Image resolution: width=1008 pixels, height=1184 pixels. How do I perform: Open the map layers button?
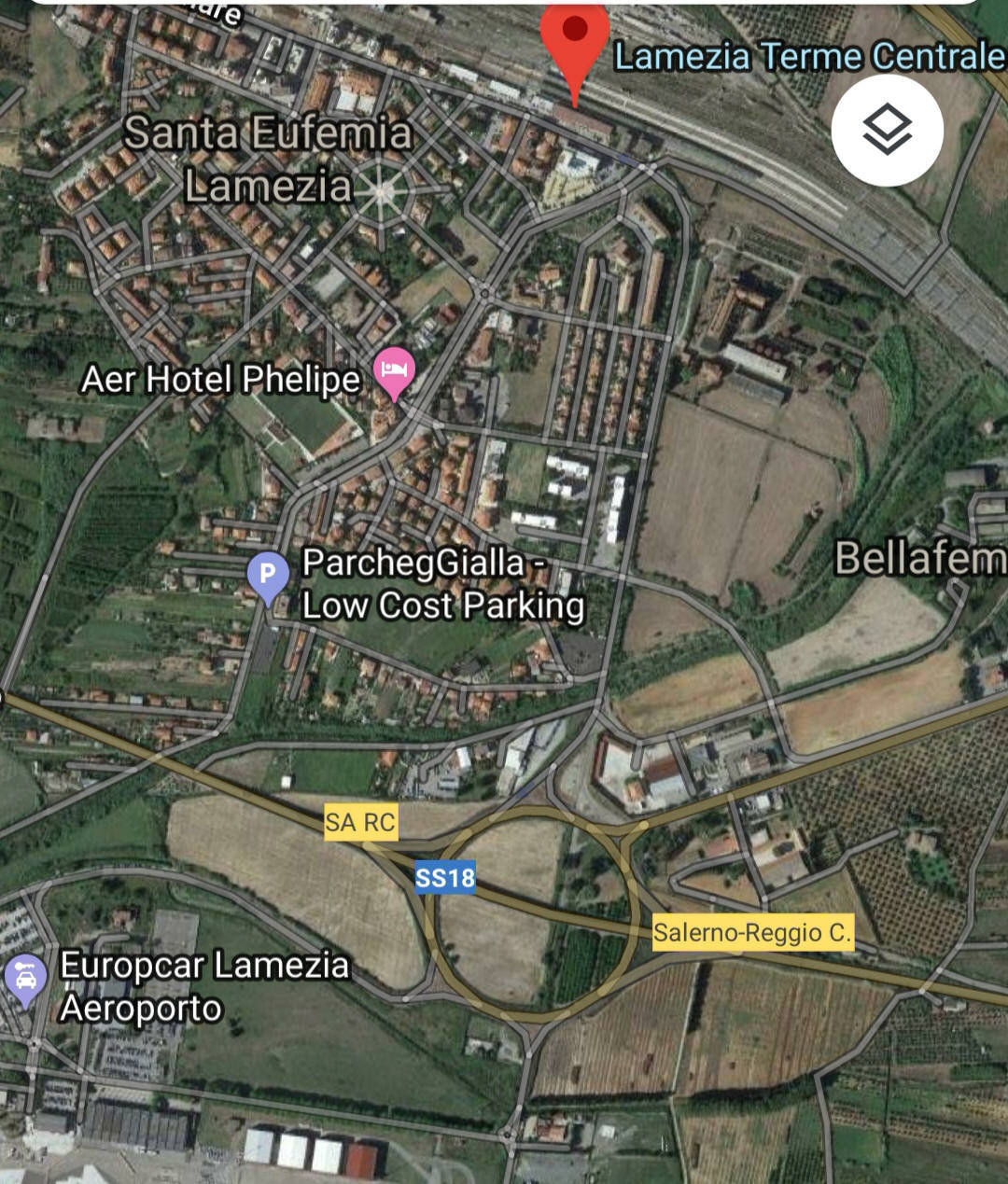(887, 130)
